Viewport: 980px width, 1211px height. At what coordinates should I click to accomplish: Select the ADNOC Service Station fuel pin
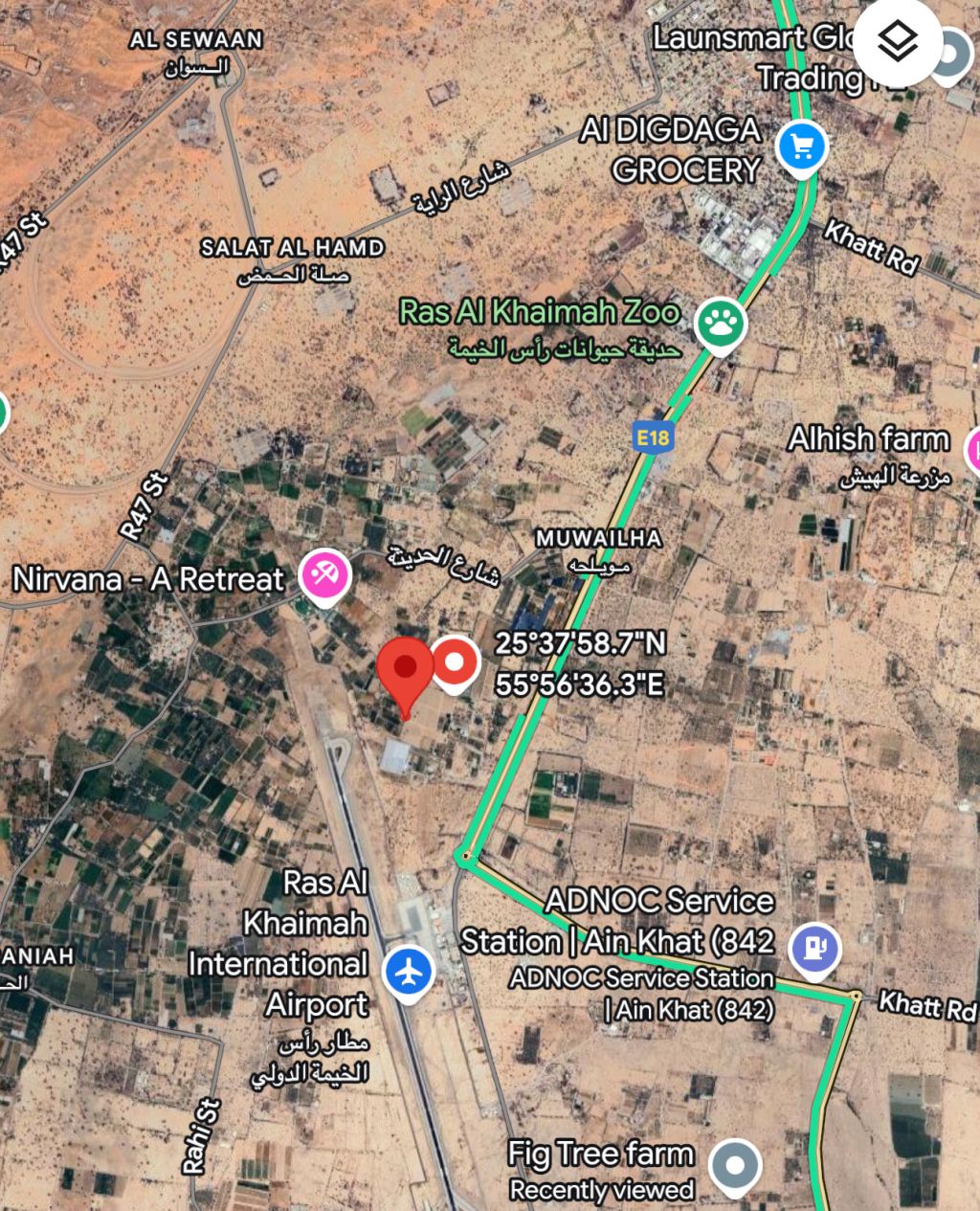[x=814, y=949]
